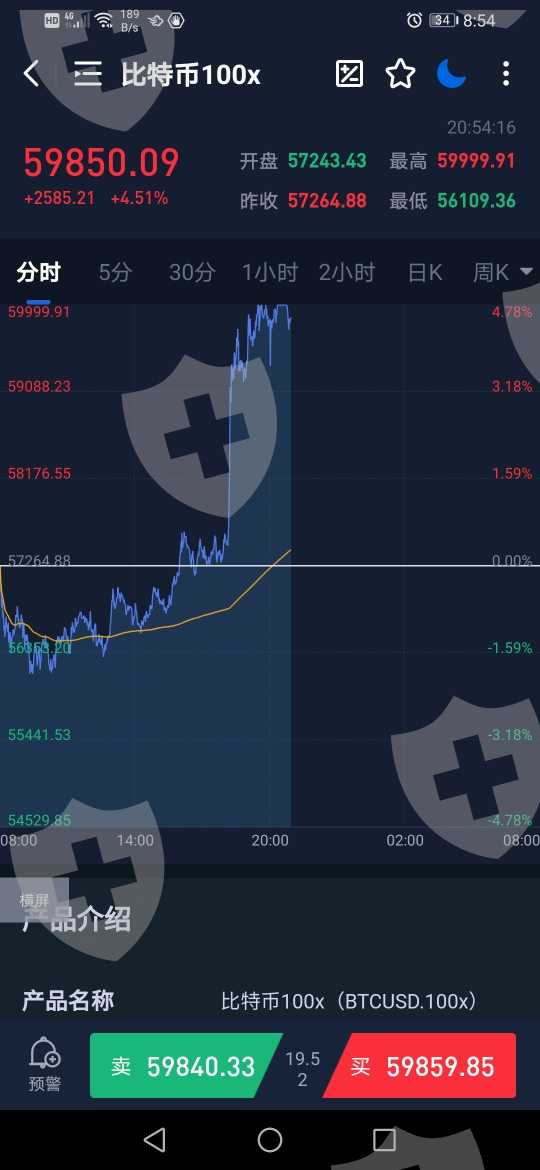Switch to the 30分 chart
This screenshot has height=1170, width=540.
click(192, 273)
